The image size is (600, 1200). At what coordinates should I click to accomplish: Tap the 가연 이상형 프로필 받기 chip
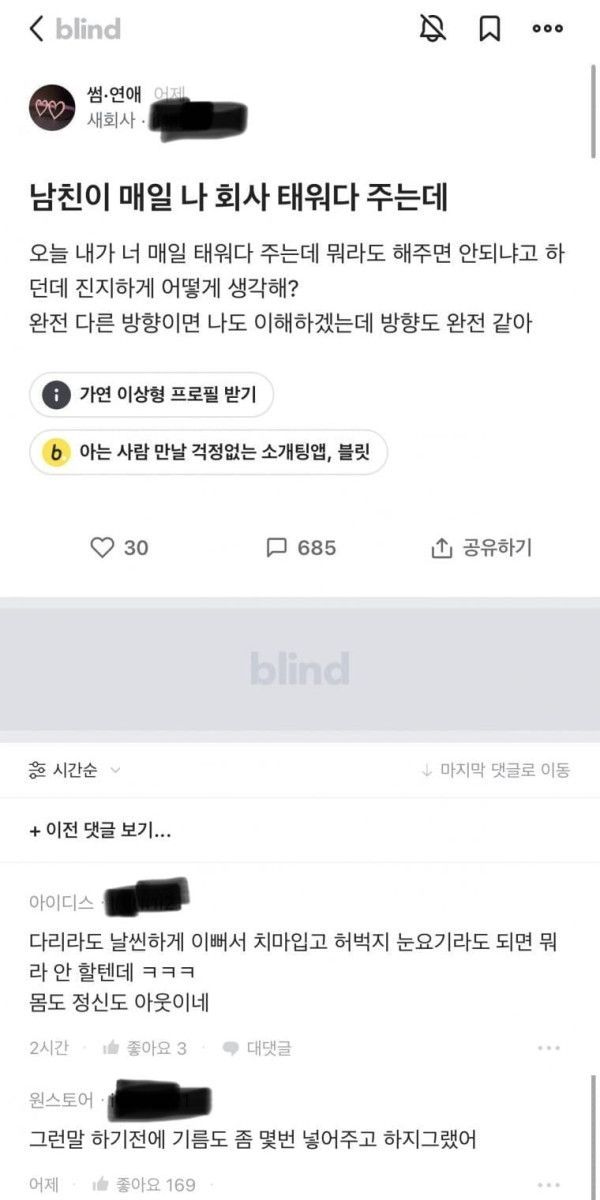point(151,394)
